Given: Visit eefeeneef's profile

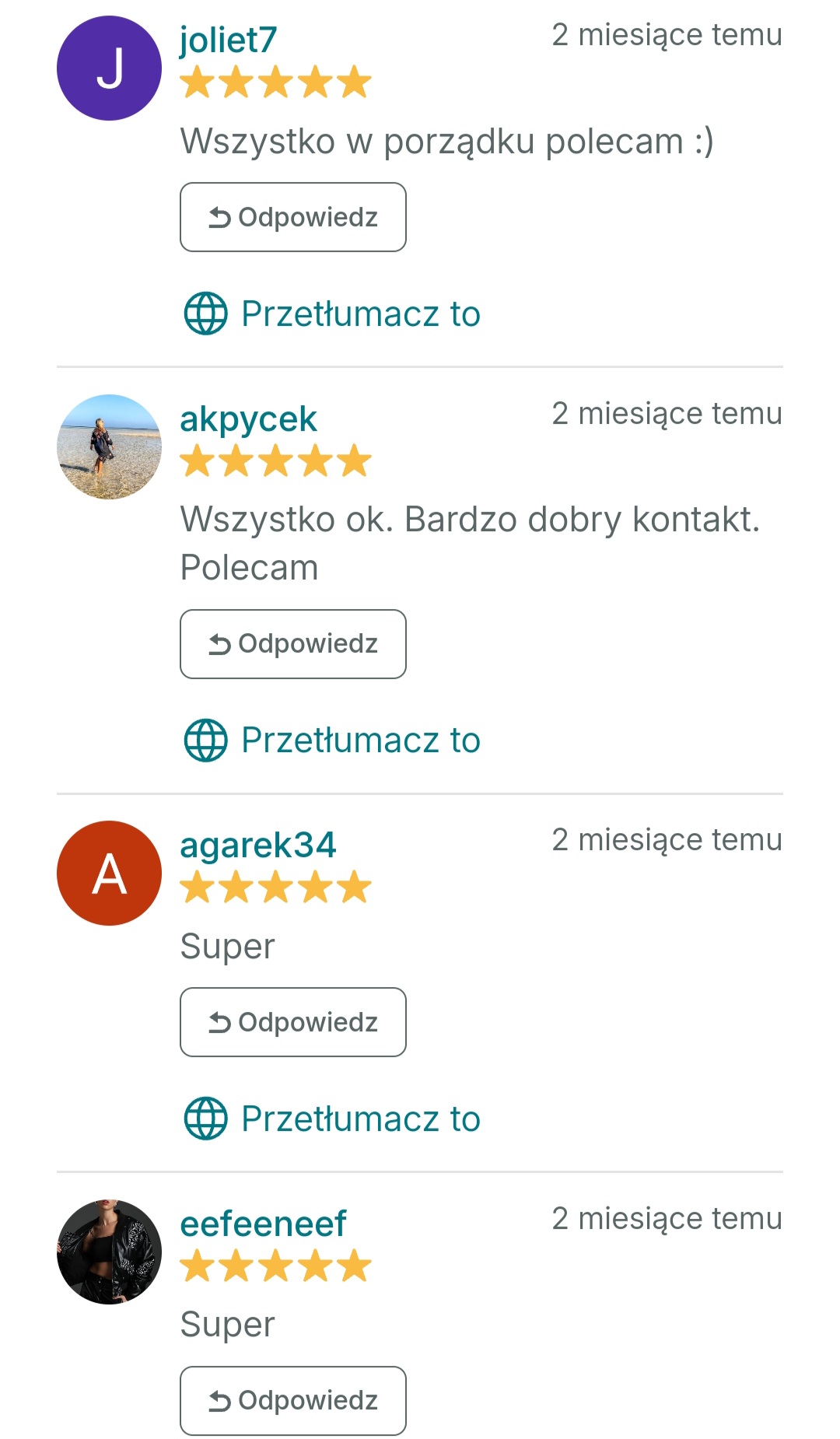Looking at the screenshot, I should click(263, 1224).
